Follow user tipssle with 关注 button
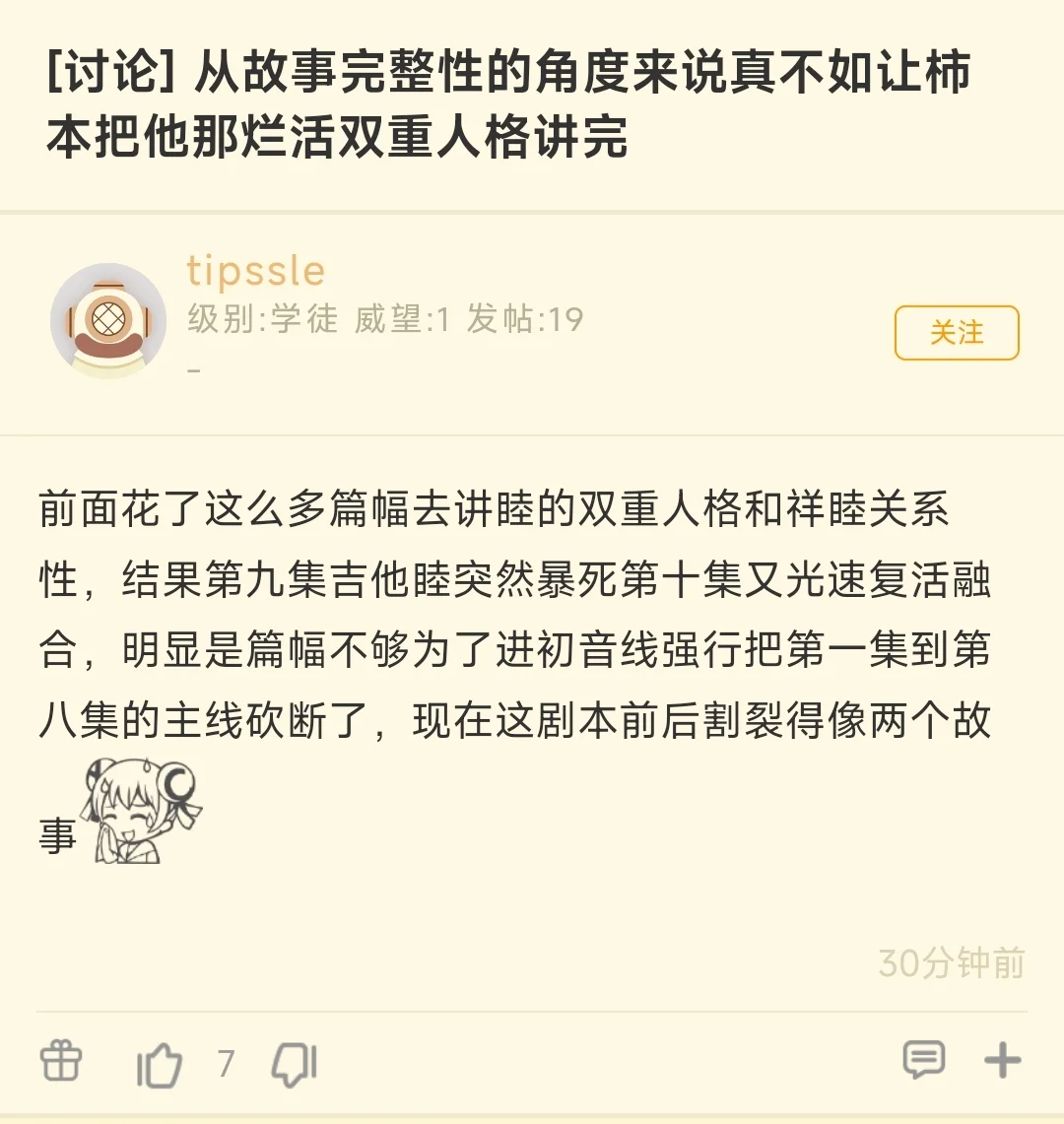 tap(956, 333)
